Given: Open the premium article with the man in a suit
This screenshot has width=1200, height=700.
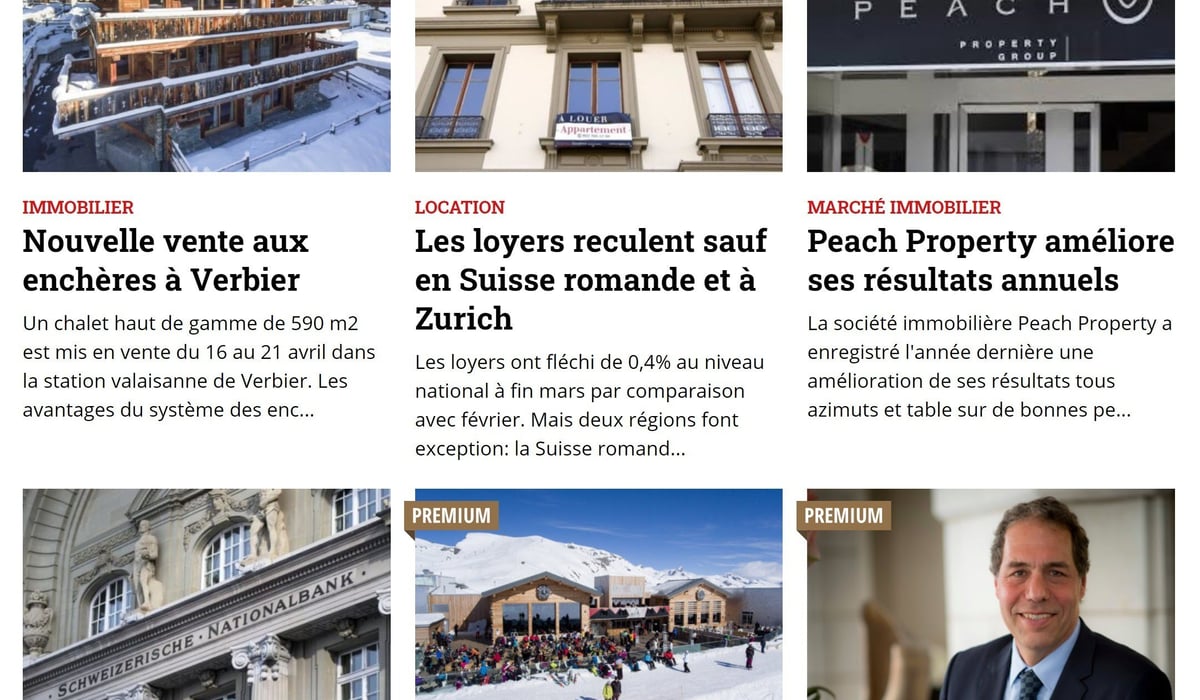Looking at the screenshot, I should tap(990, 600).
